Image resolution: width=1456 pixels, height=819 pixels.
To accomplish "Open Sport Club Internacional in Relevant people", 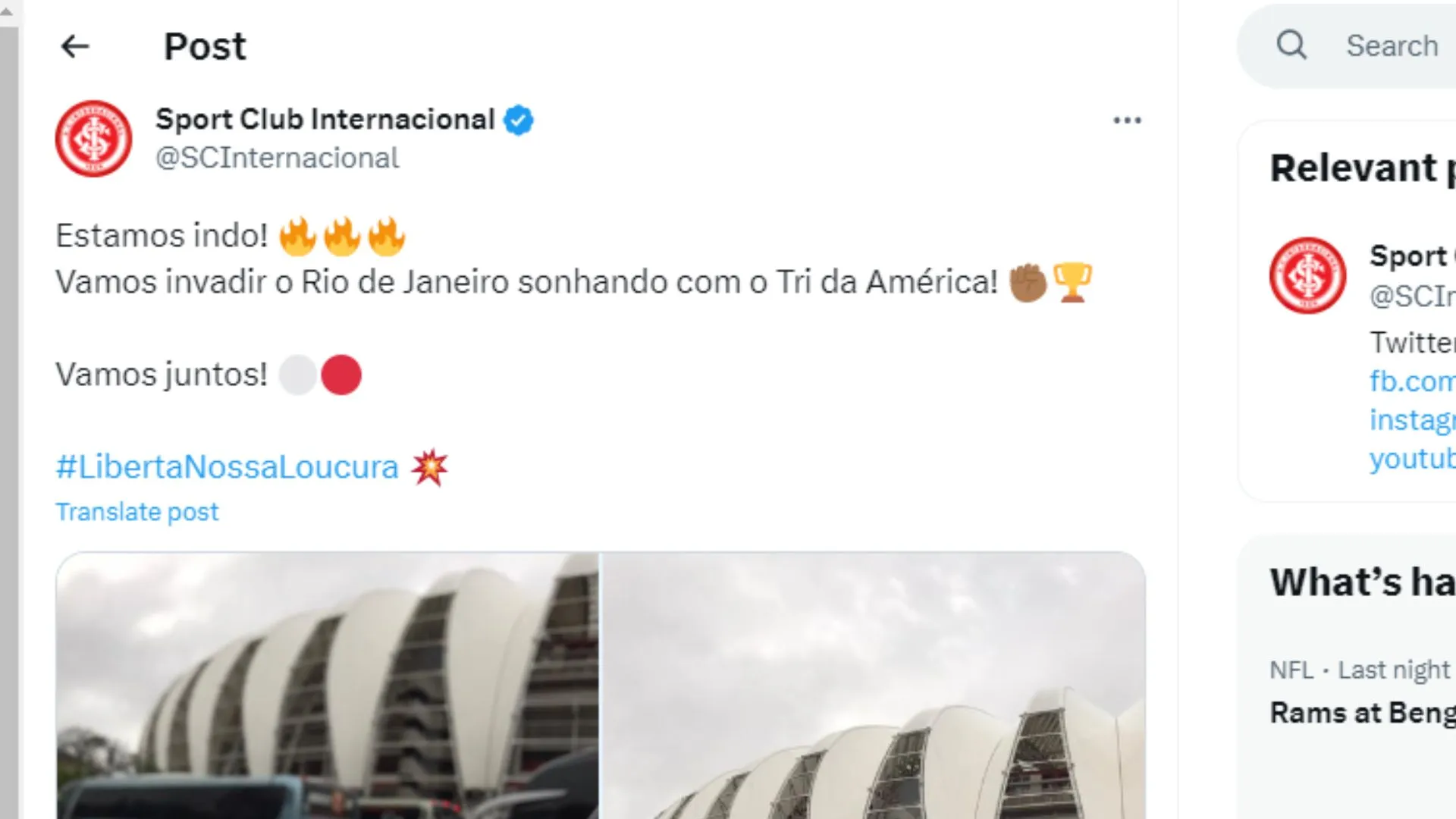I will pos(1412,256).
